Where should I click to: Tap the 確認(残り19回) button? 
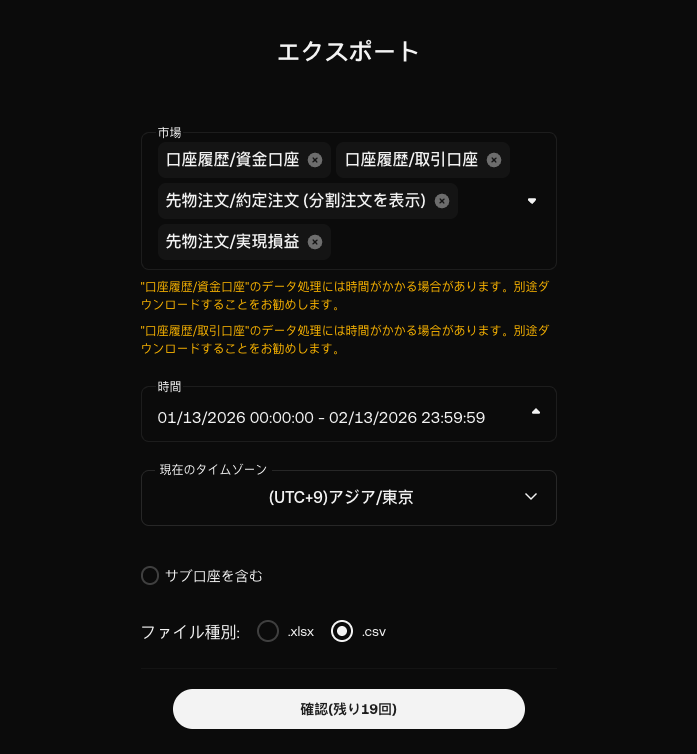pos(348,709)
